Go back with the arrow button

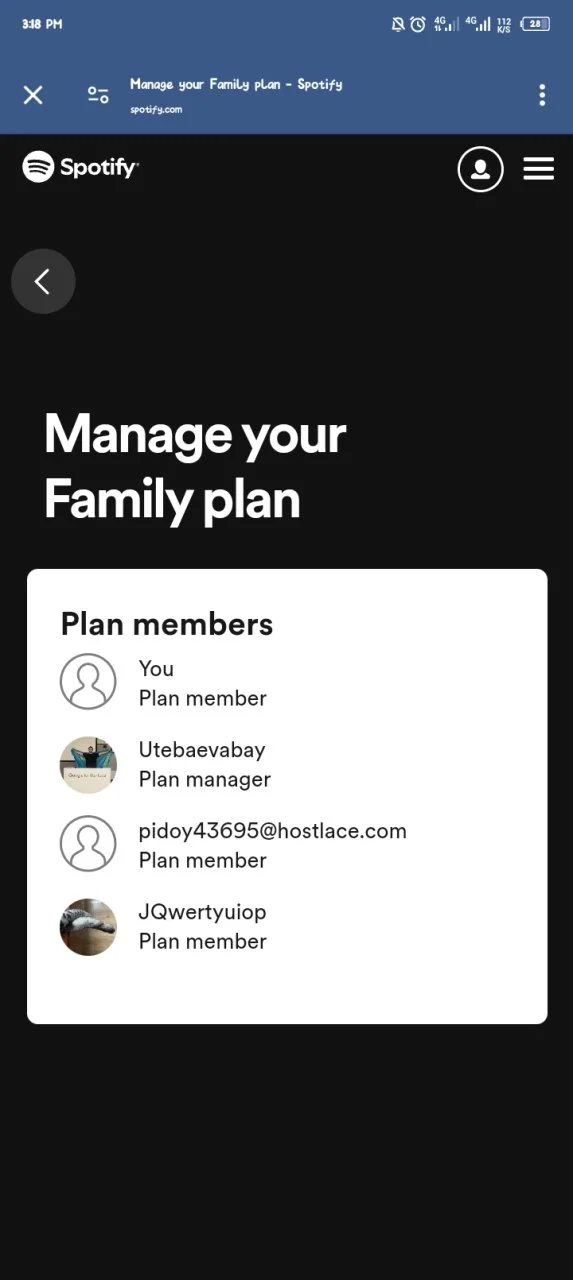[43, 281]
